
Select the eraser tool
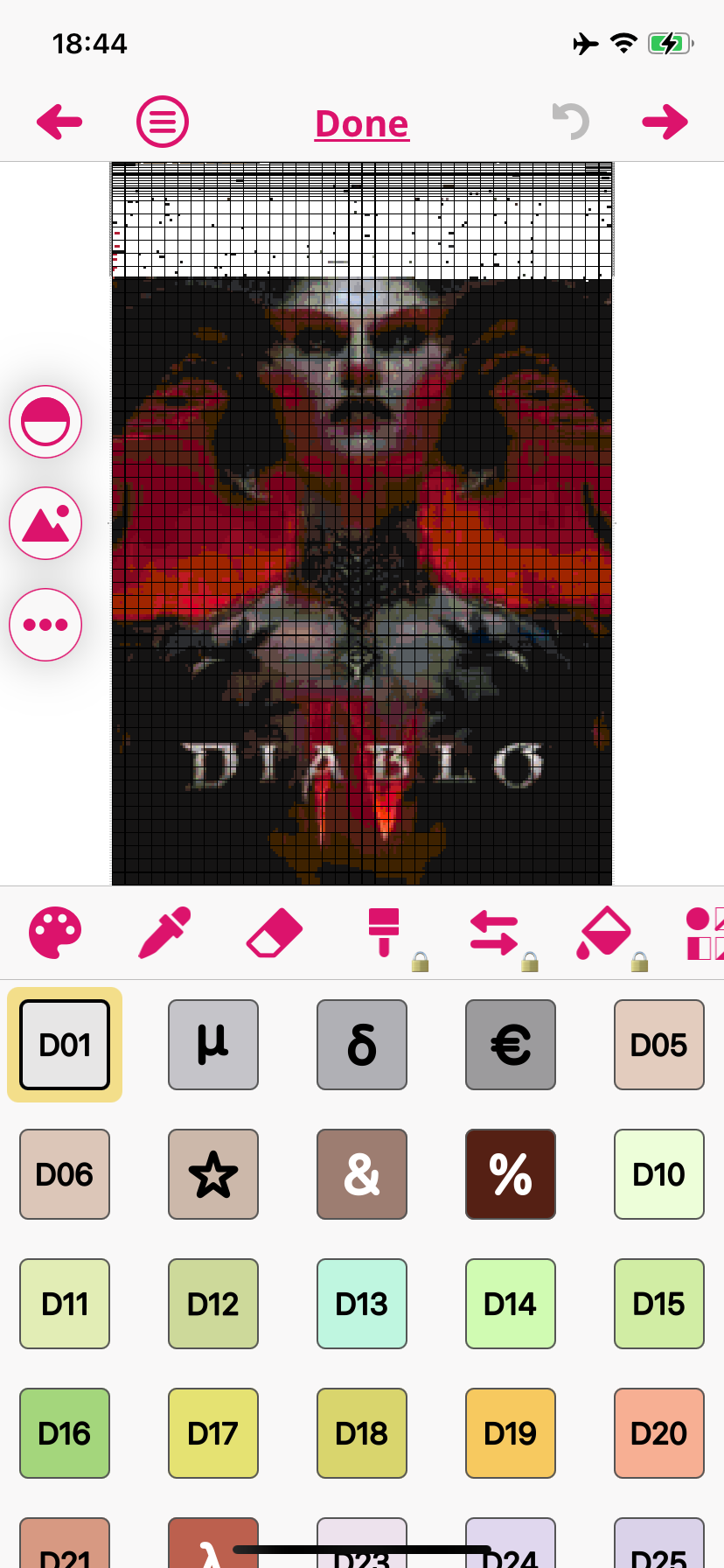tap(275, 933)
